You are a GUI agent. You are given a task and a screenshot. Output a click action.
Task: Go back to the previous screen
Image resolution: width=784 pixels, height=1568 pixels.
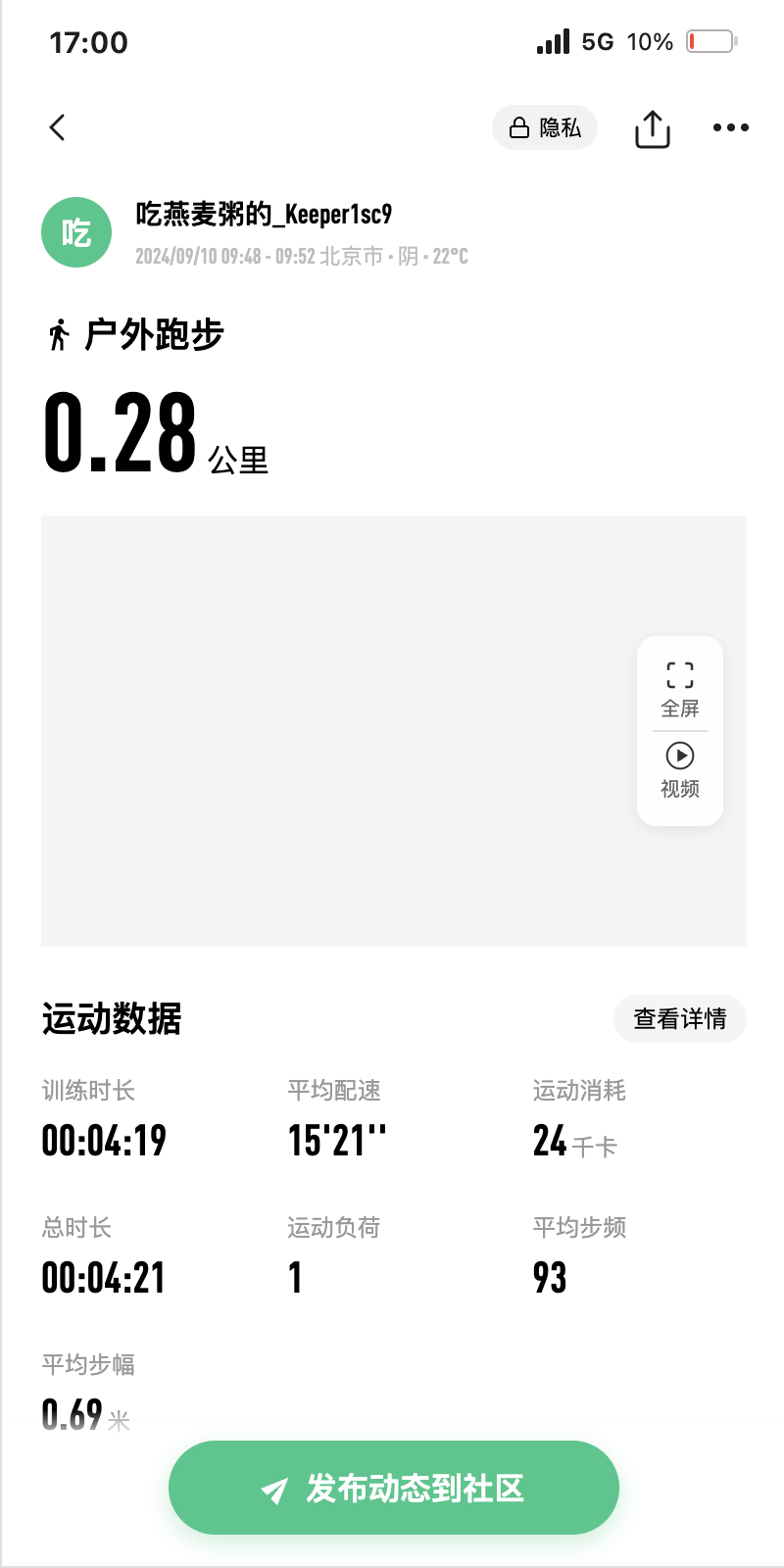tap(58, 127)
